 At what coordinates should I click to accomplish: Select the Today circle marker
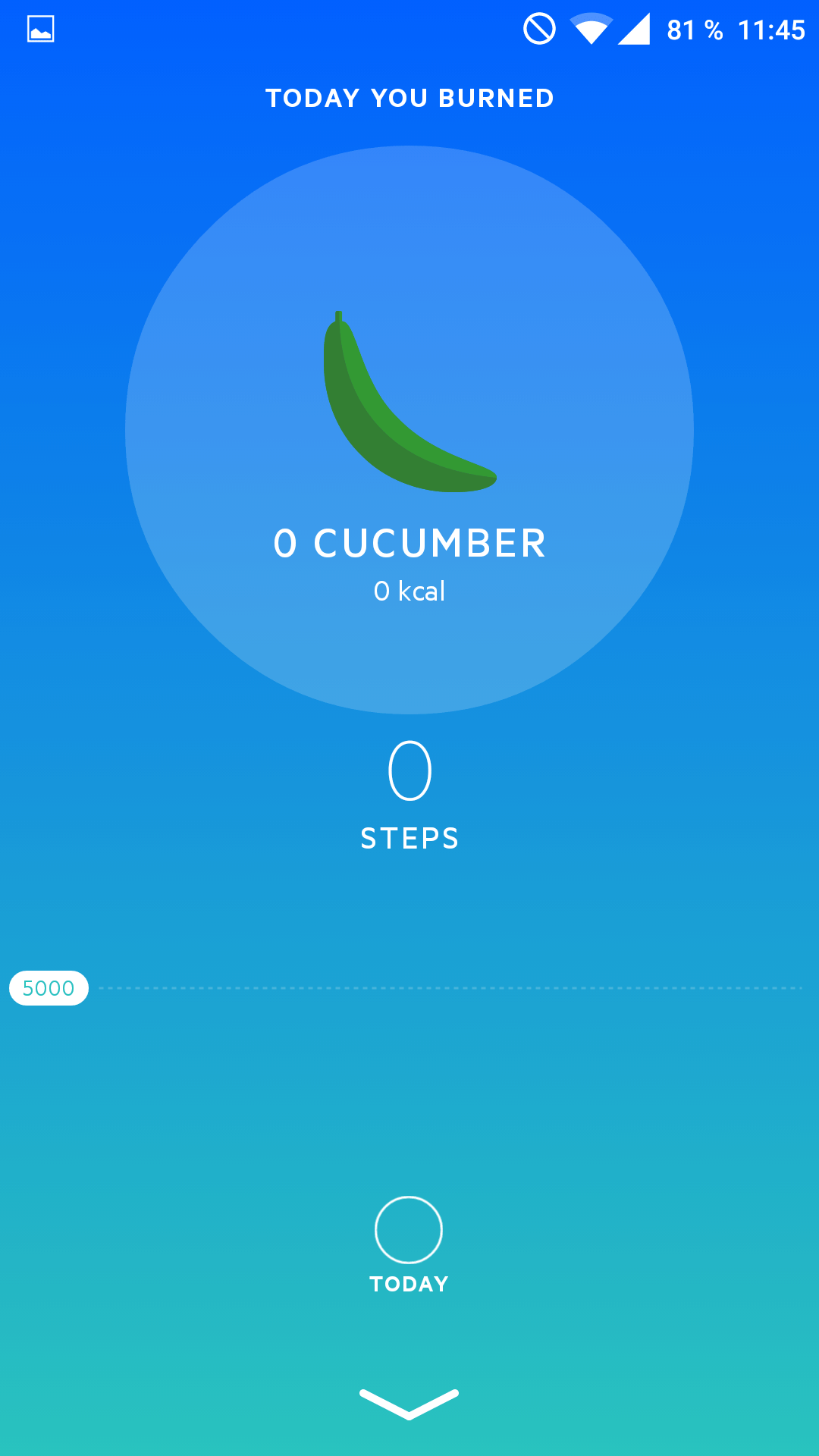coord(409,1229)
